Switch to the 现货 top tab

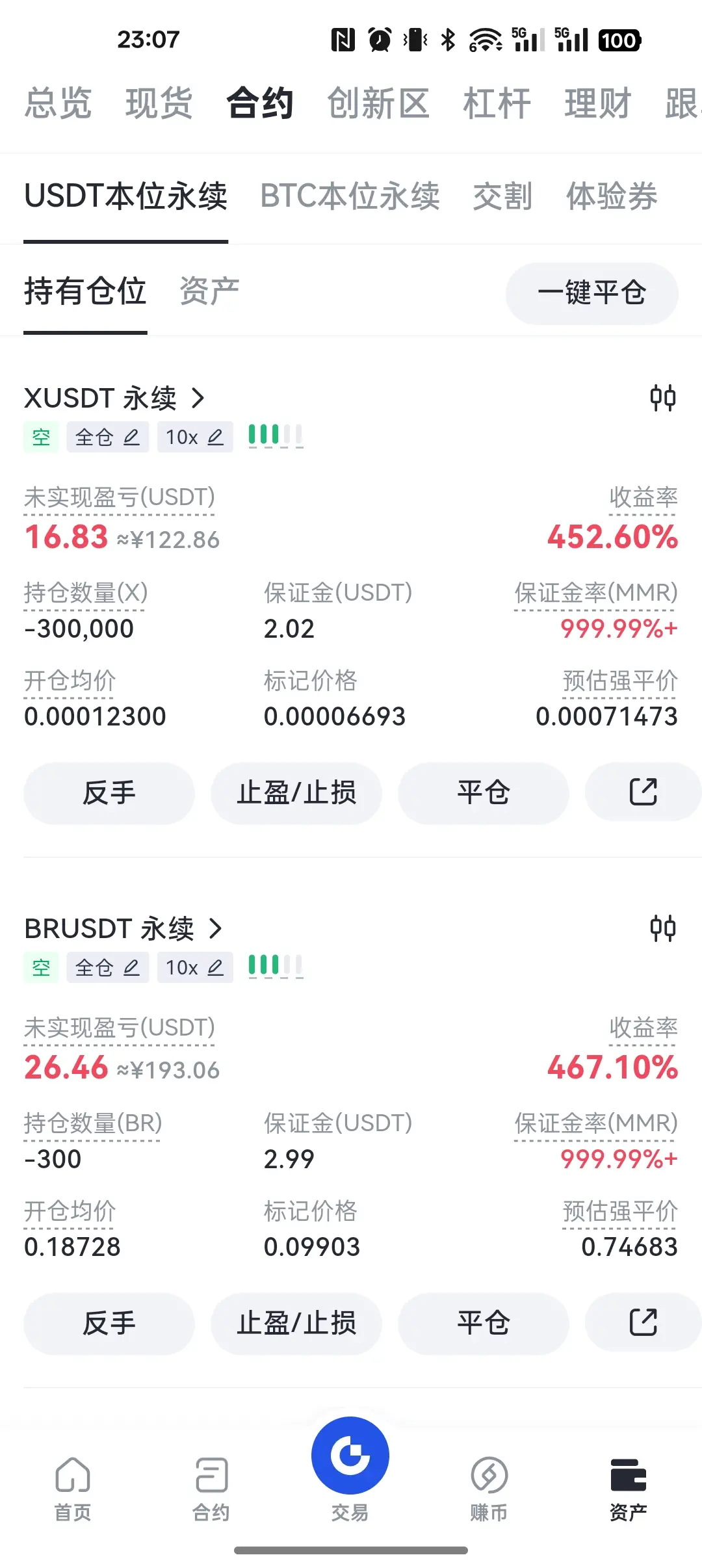(159, 103)
